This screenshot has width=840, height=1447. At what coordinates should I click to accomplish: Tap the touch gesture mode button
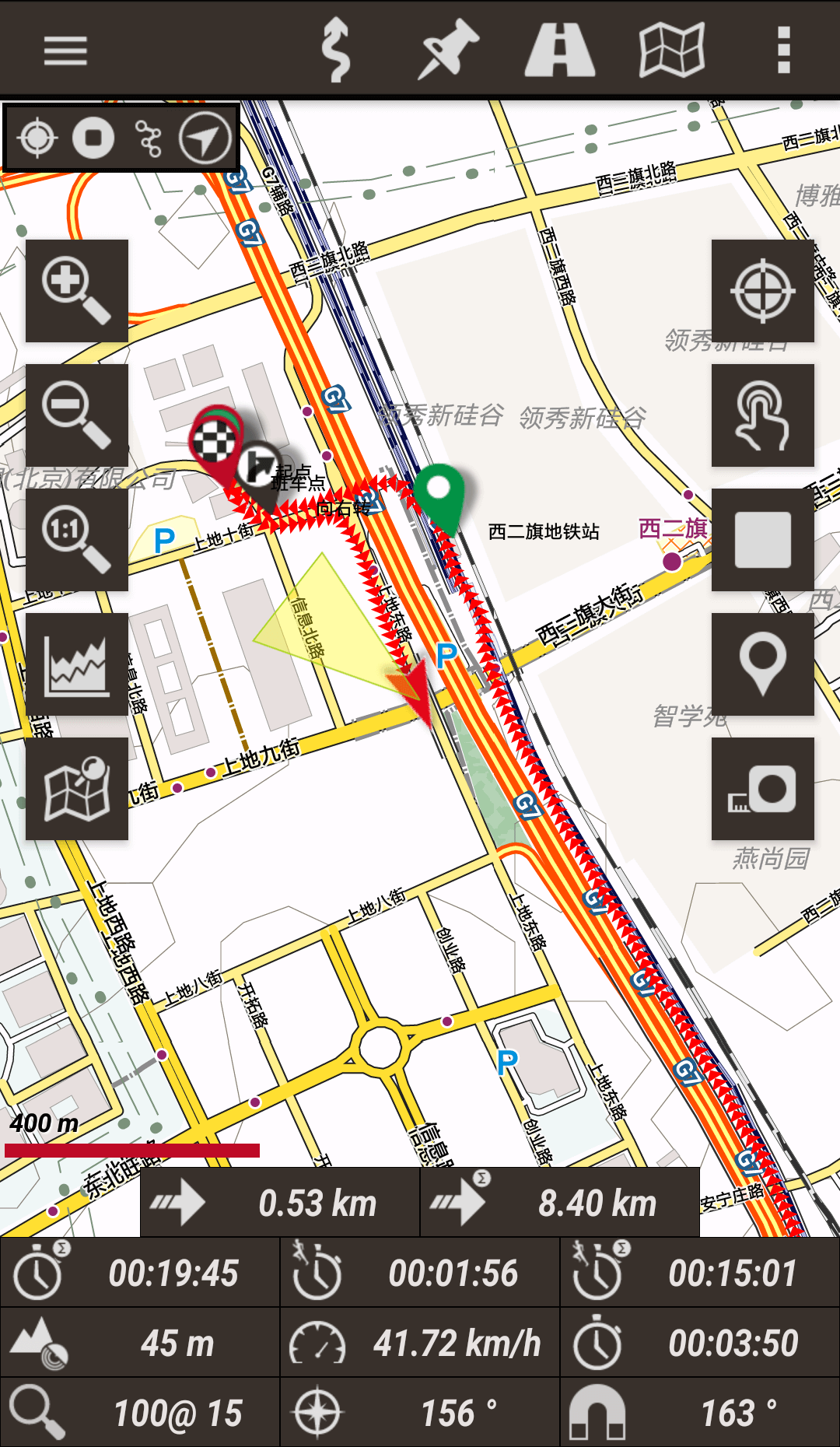(x=762, y=415)
